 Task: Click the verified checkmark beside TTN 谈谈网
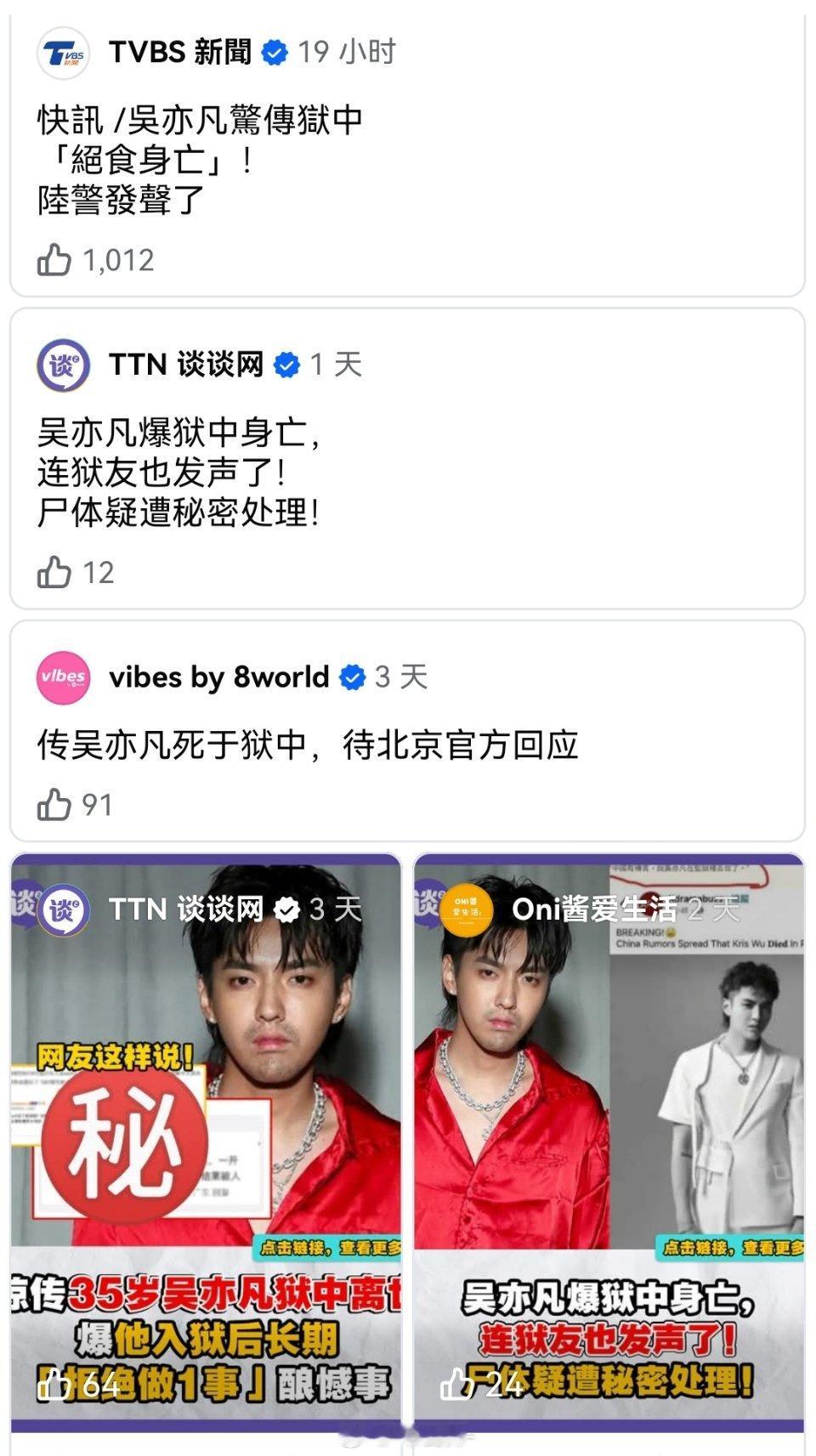286,364
